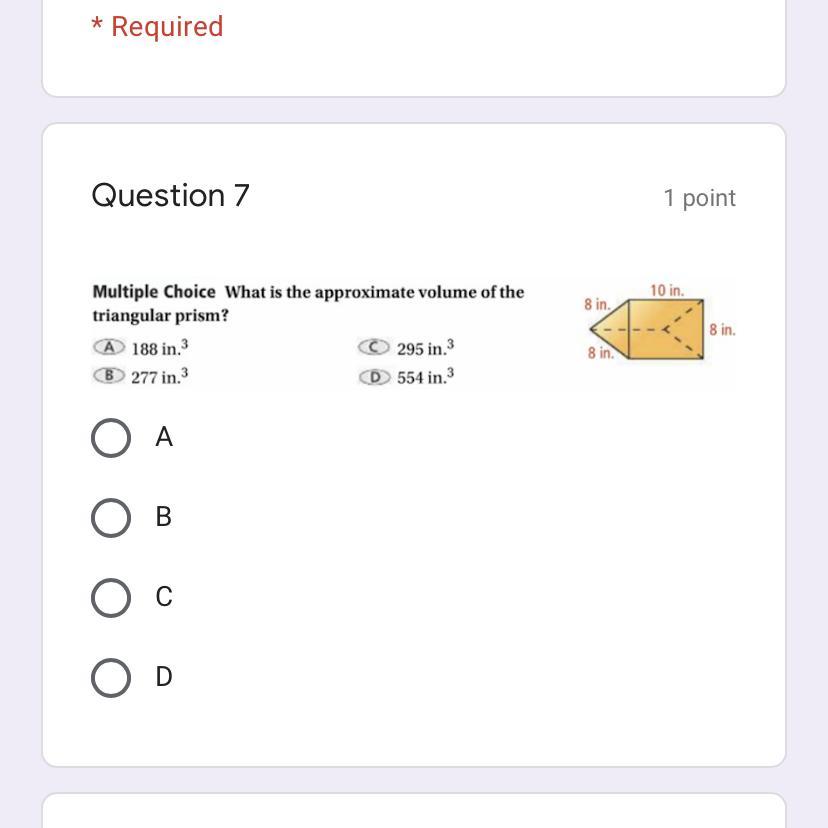The height and width of the screenshot is (828, 828).
Task: Mark D as the answer
Action: tap(111, 678)
